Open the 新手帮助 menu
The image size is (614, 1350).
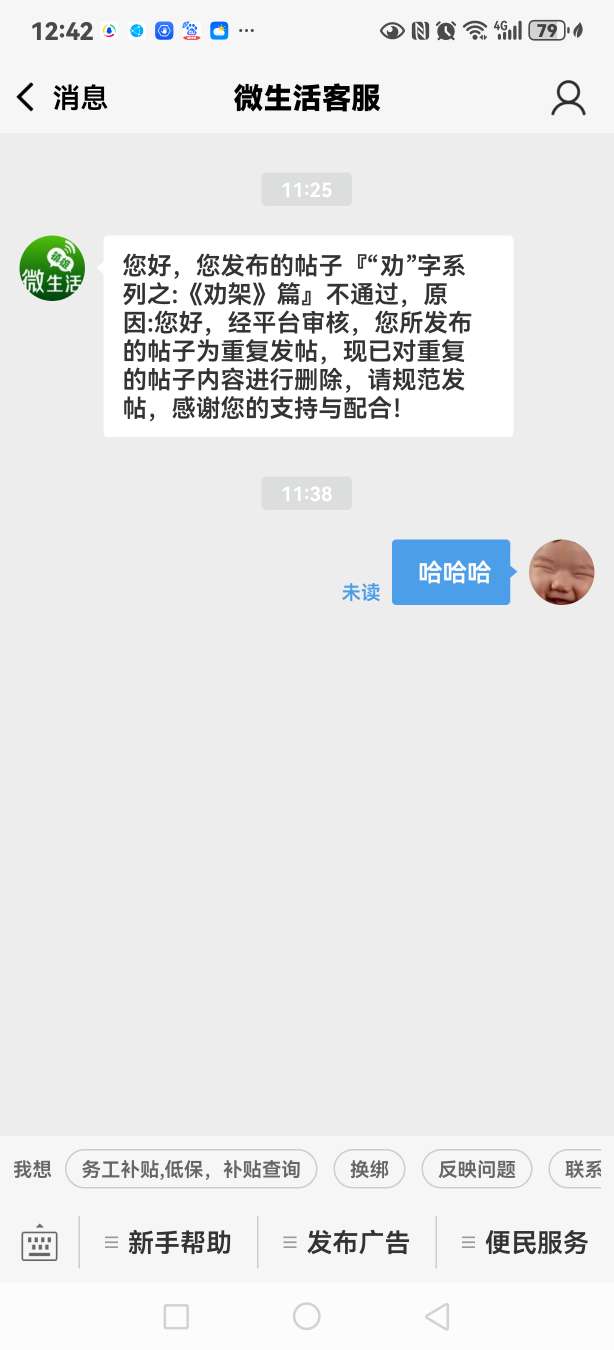tap(168, 1243)
